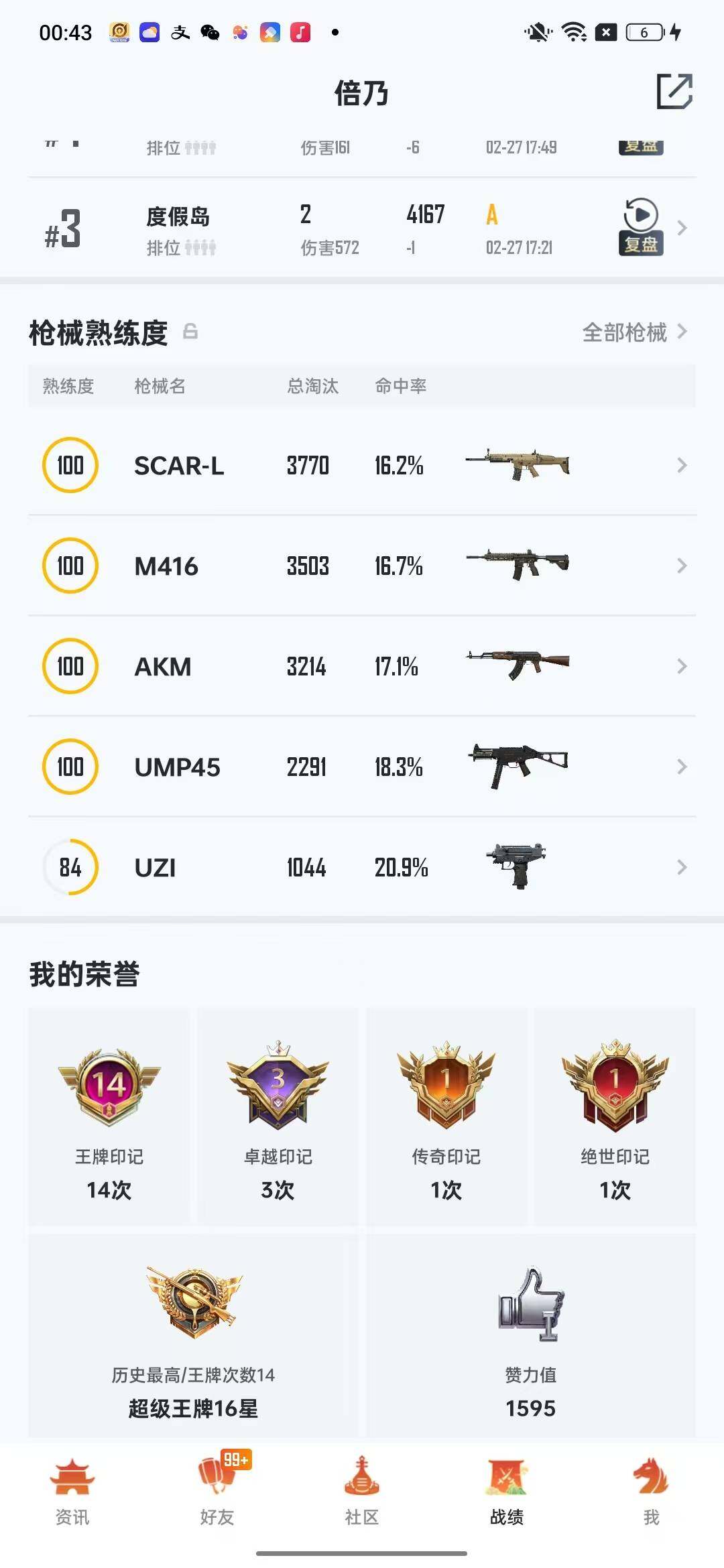Tap the 卓越印记 3次 badge
The image size is (724, 1568).
(x=278, y=1086)
